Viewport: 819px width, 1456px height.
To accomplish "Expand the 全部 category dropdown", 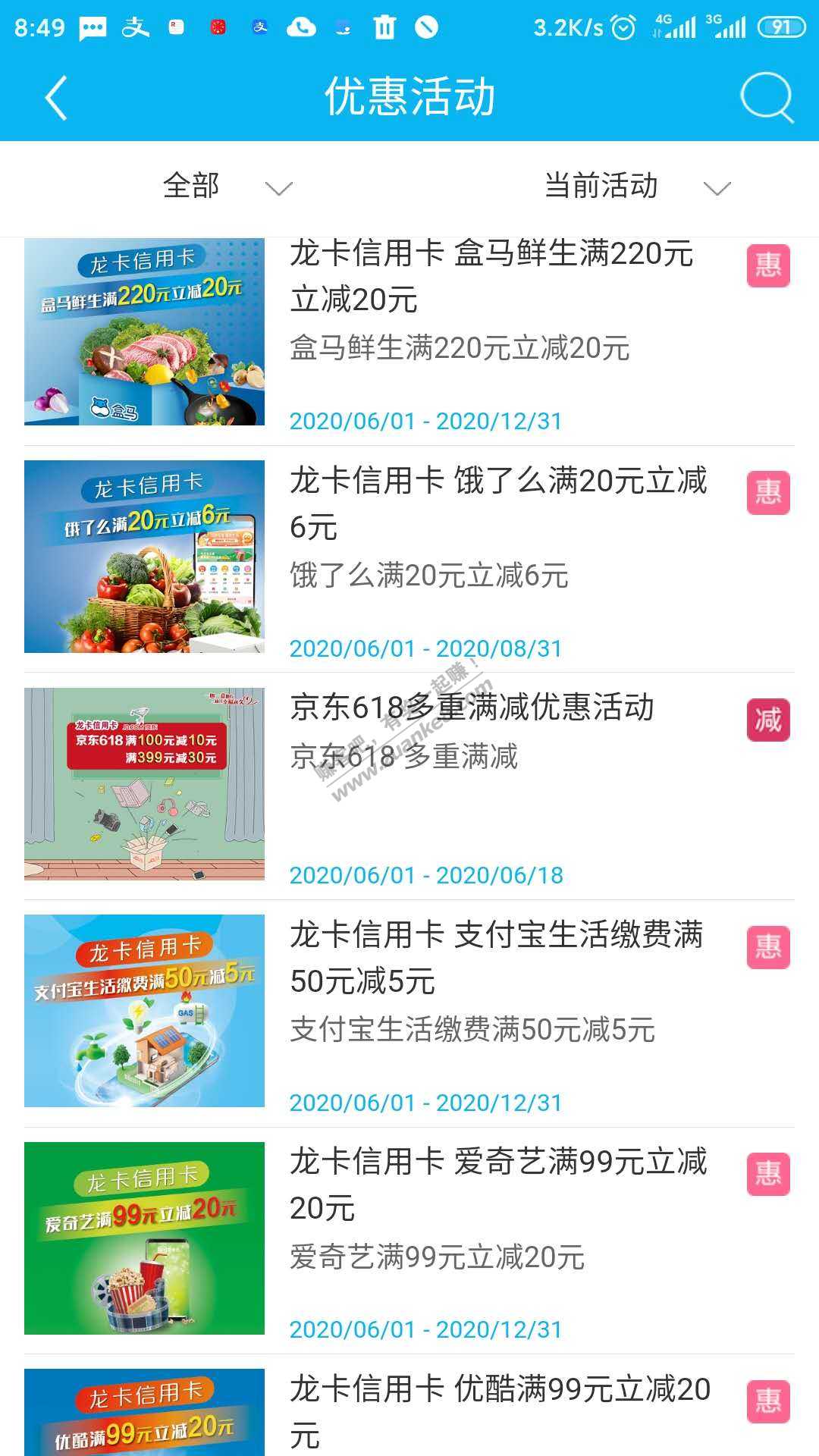I will click(x=226, y=187).
